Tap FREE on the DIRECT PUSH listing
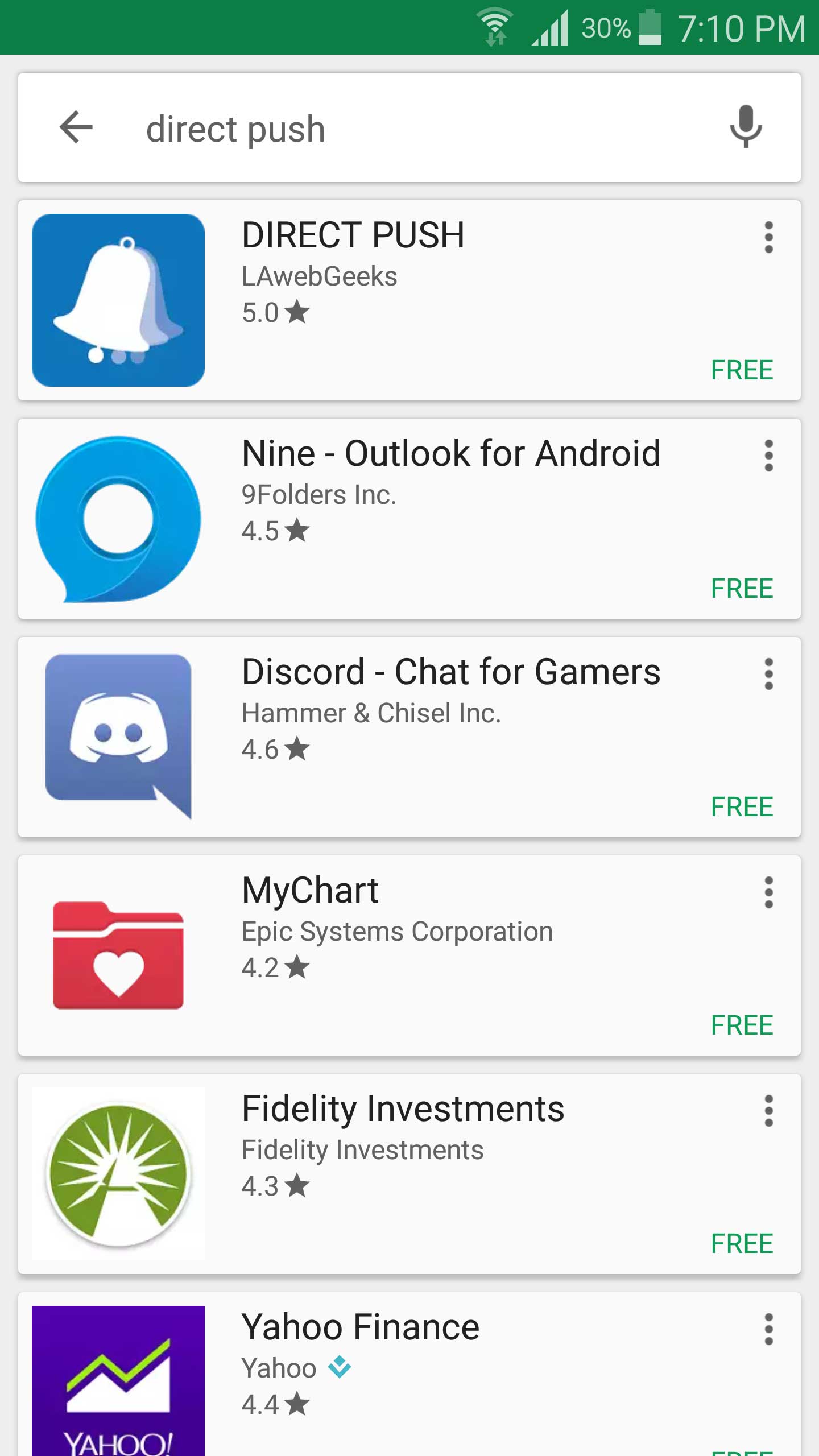The image size is (819, 1456). pyautogui.click(x=742, y=370)
